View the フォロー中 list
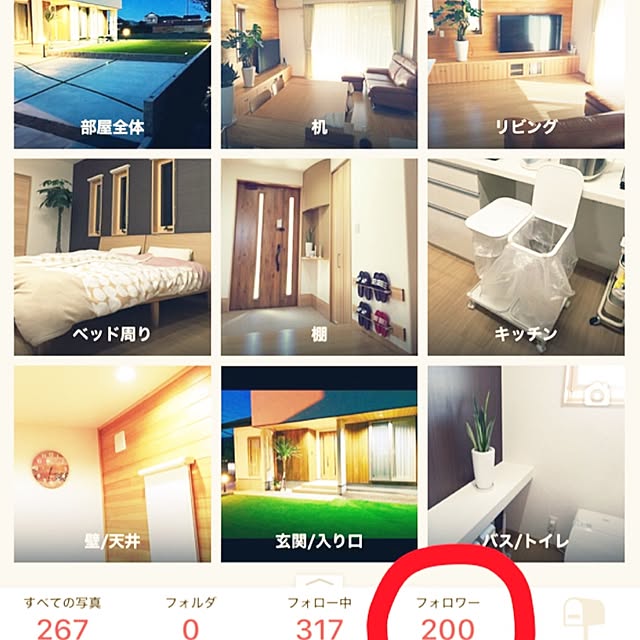This screenshot has height=640, width=640. click(318, 617)
